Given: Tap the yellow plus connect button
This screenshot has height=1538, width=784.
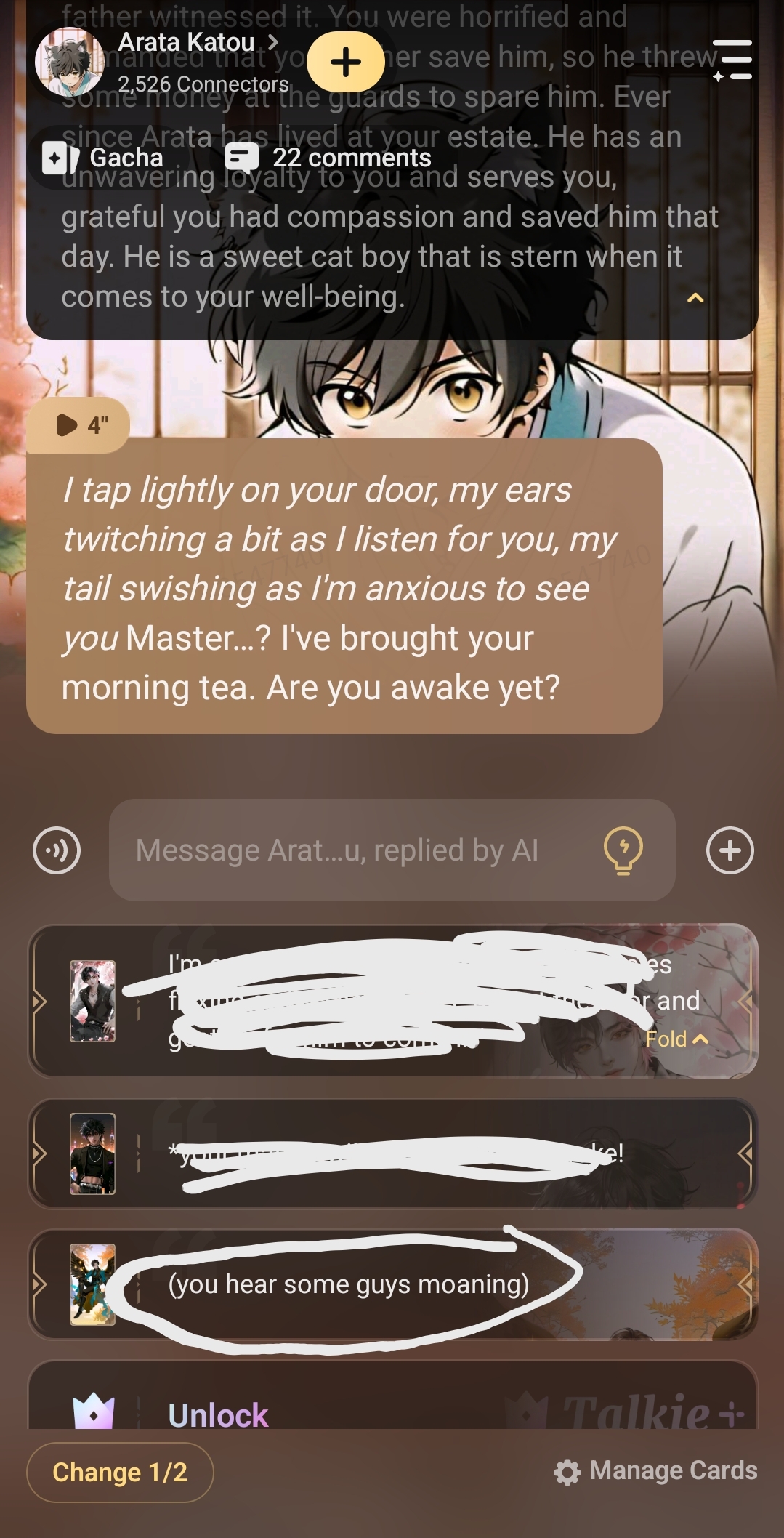Looking at the screenshot, I should [x=345, y=63].
